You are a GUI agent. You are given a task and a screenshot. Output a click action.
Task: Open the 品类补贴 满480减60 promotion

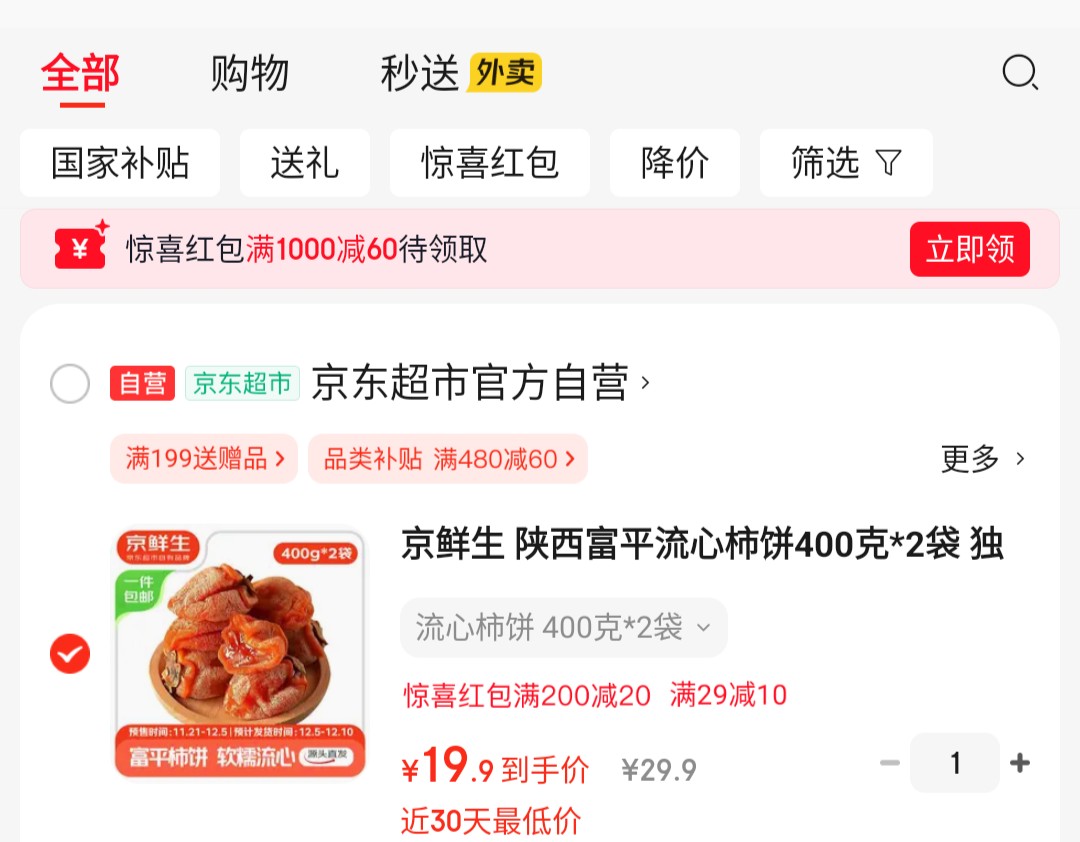447,459
